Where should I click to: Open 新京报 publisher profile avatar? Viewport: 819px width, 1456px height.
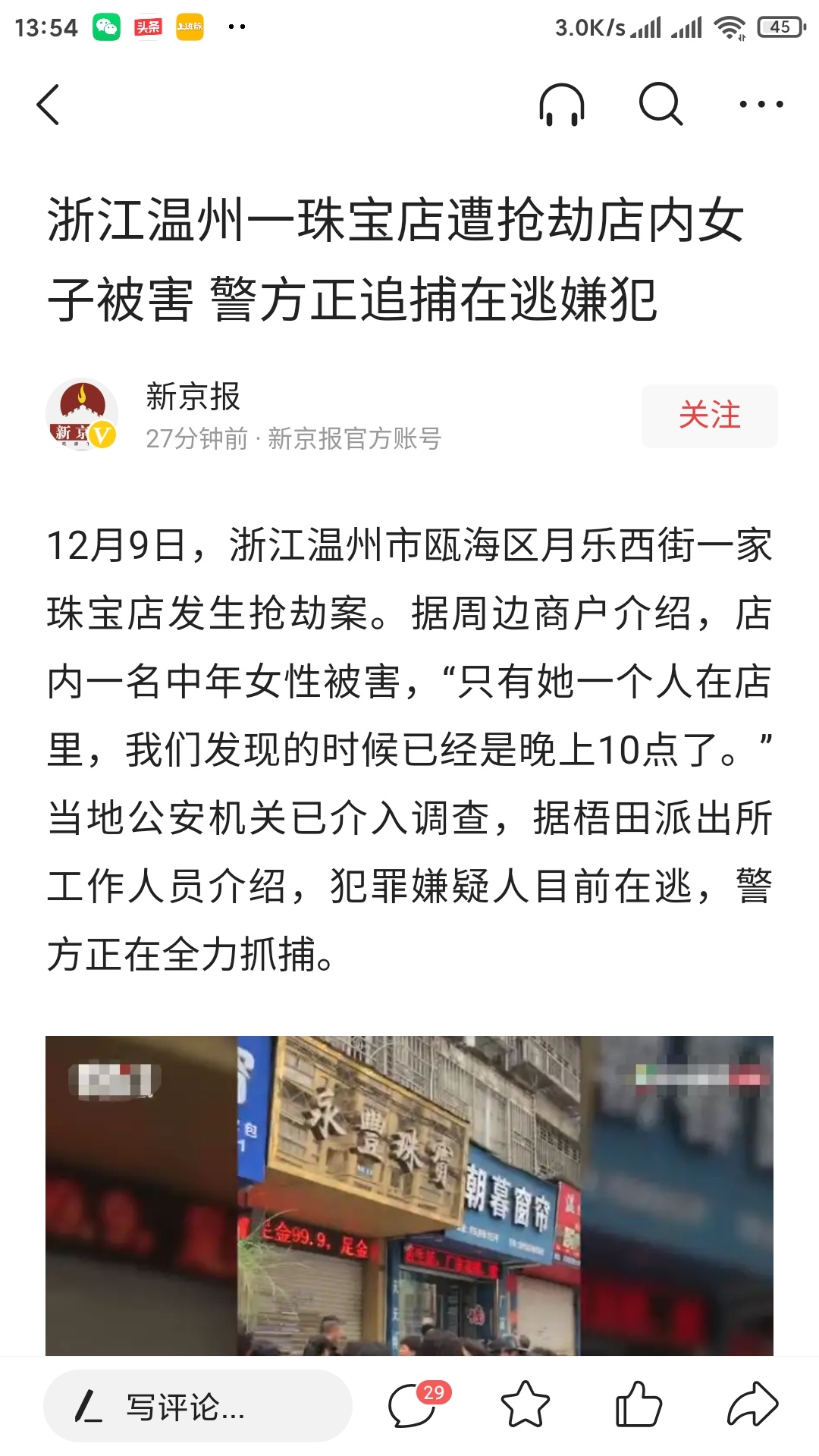tap(82, 414)
